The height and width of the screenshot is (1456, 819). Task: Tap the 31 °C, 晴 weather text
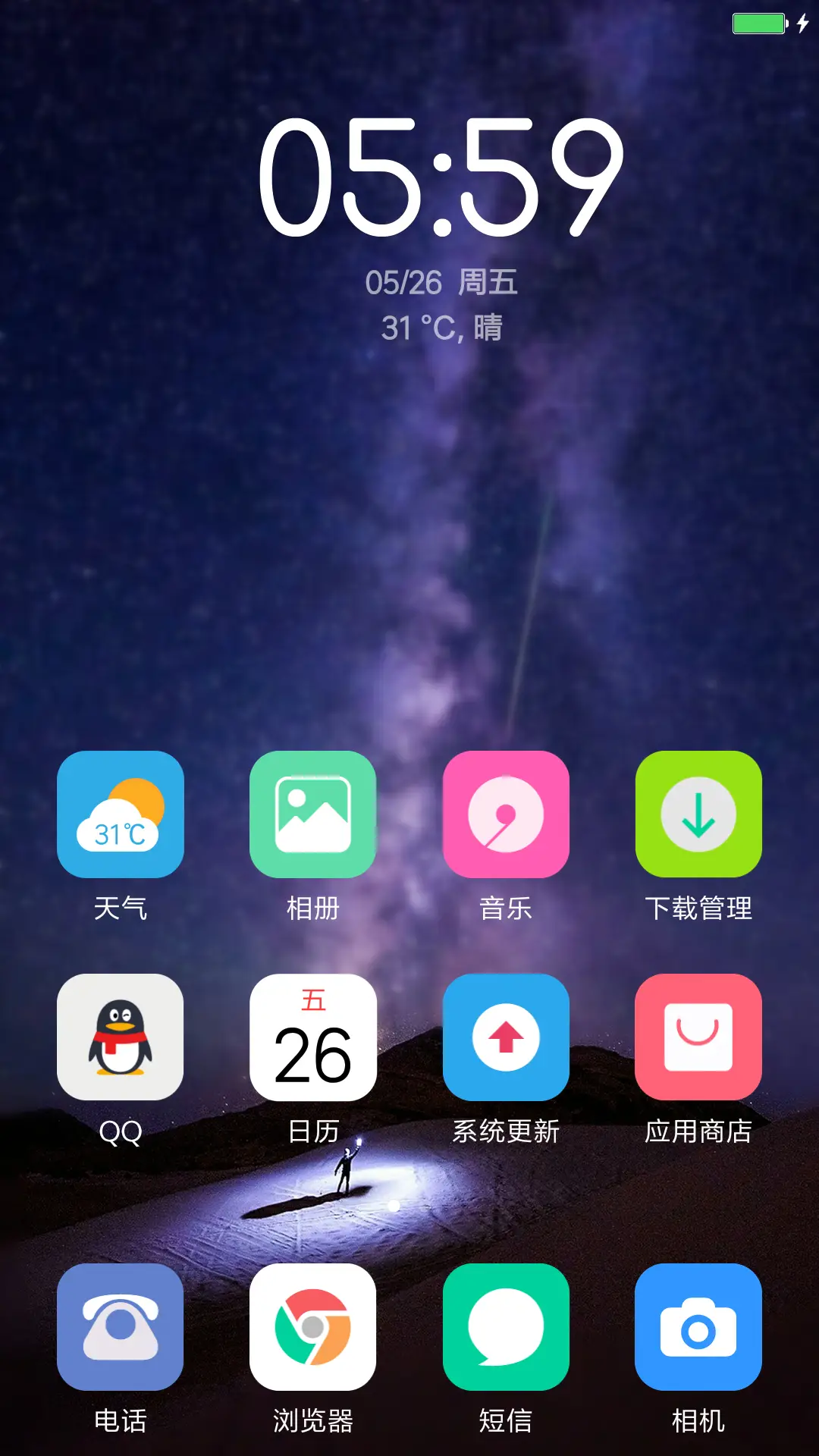pos(440,328)
